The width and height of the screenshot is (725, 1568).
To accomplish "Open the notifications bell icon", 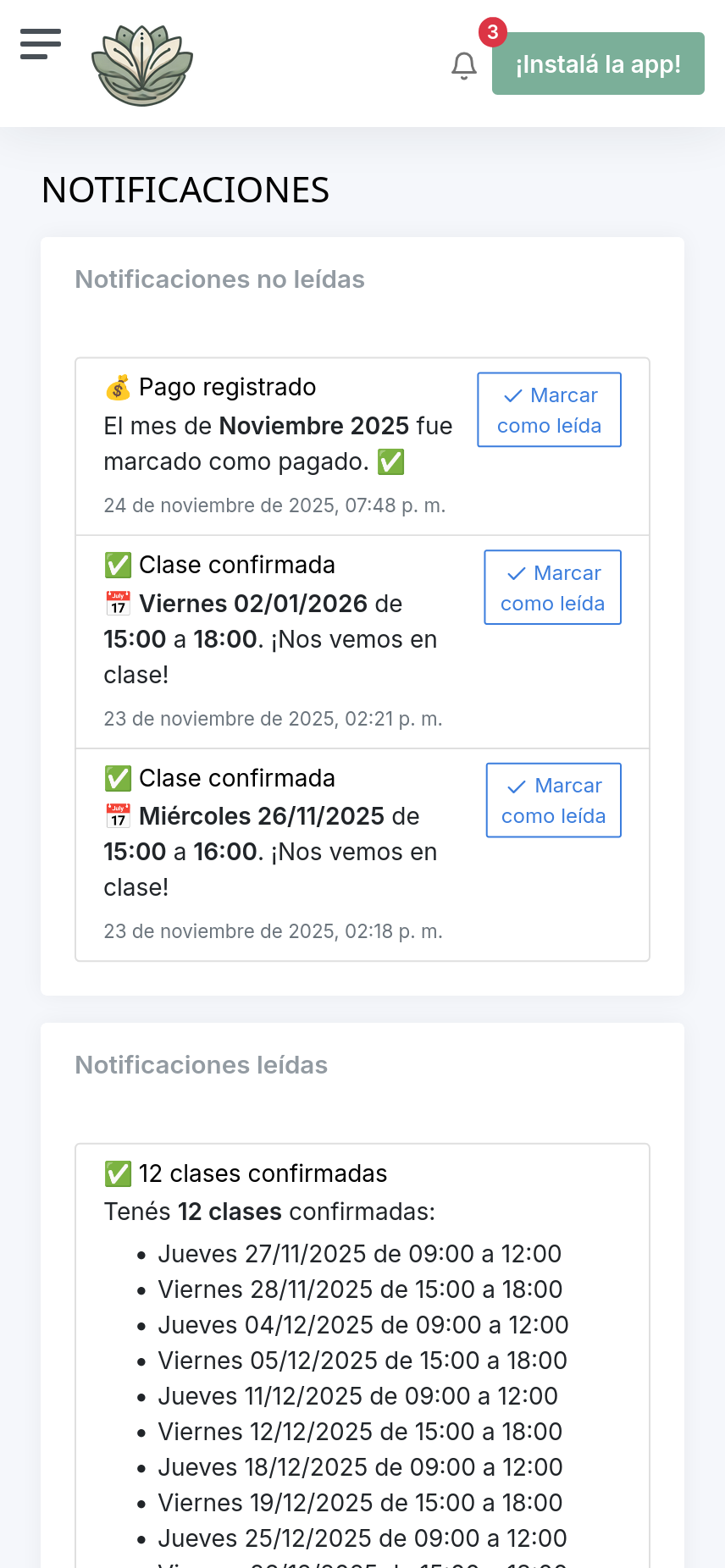I will (463, 66).
